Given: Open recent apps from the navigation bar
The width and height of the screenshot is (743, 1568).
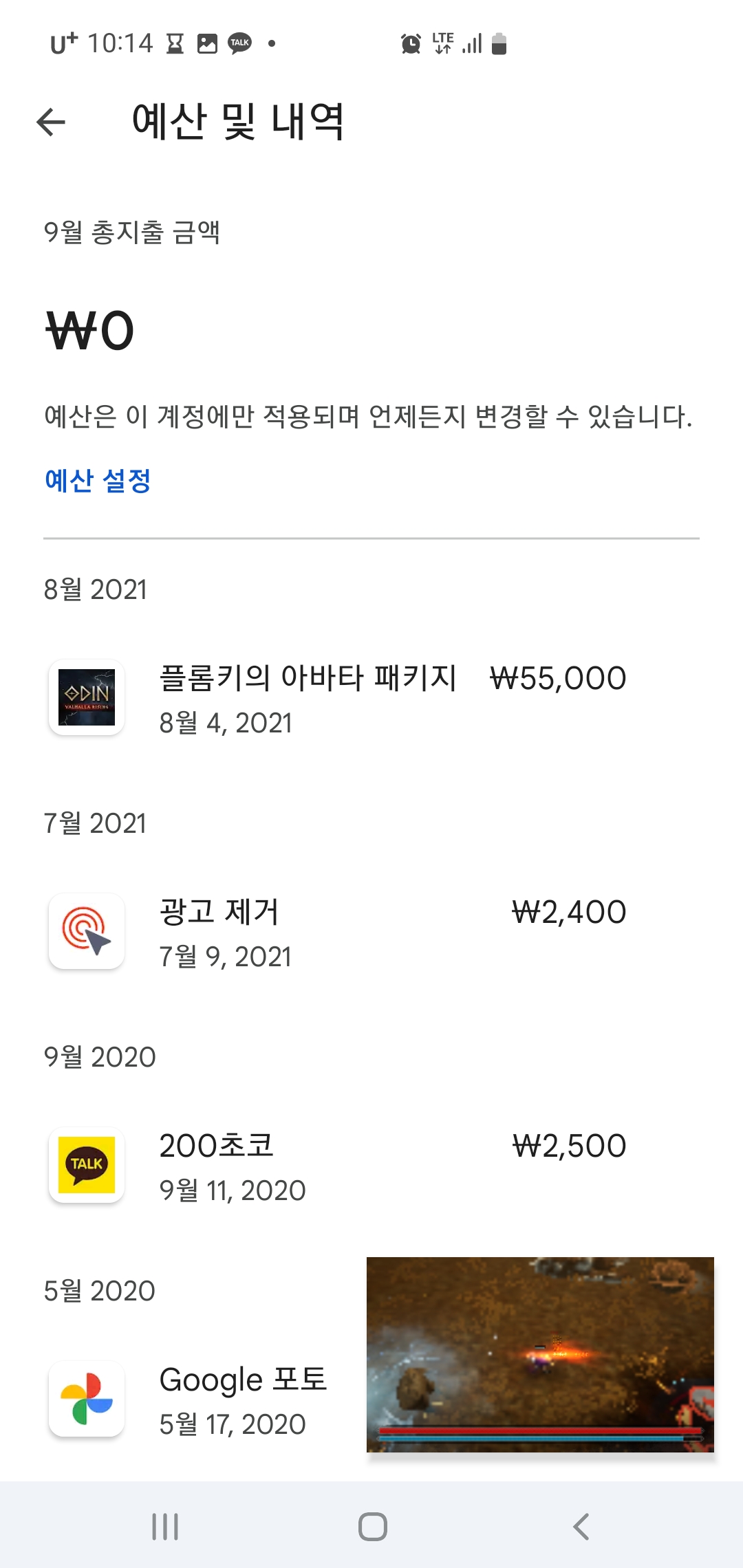Looking at the screenshot, I should coord(165,1526).
